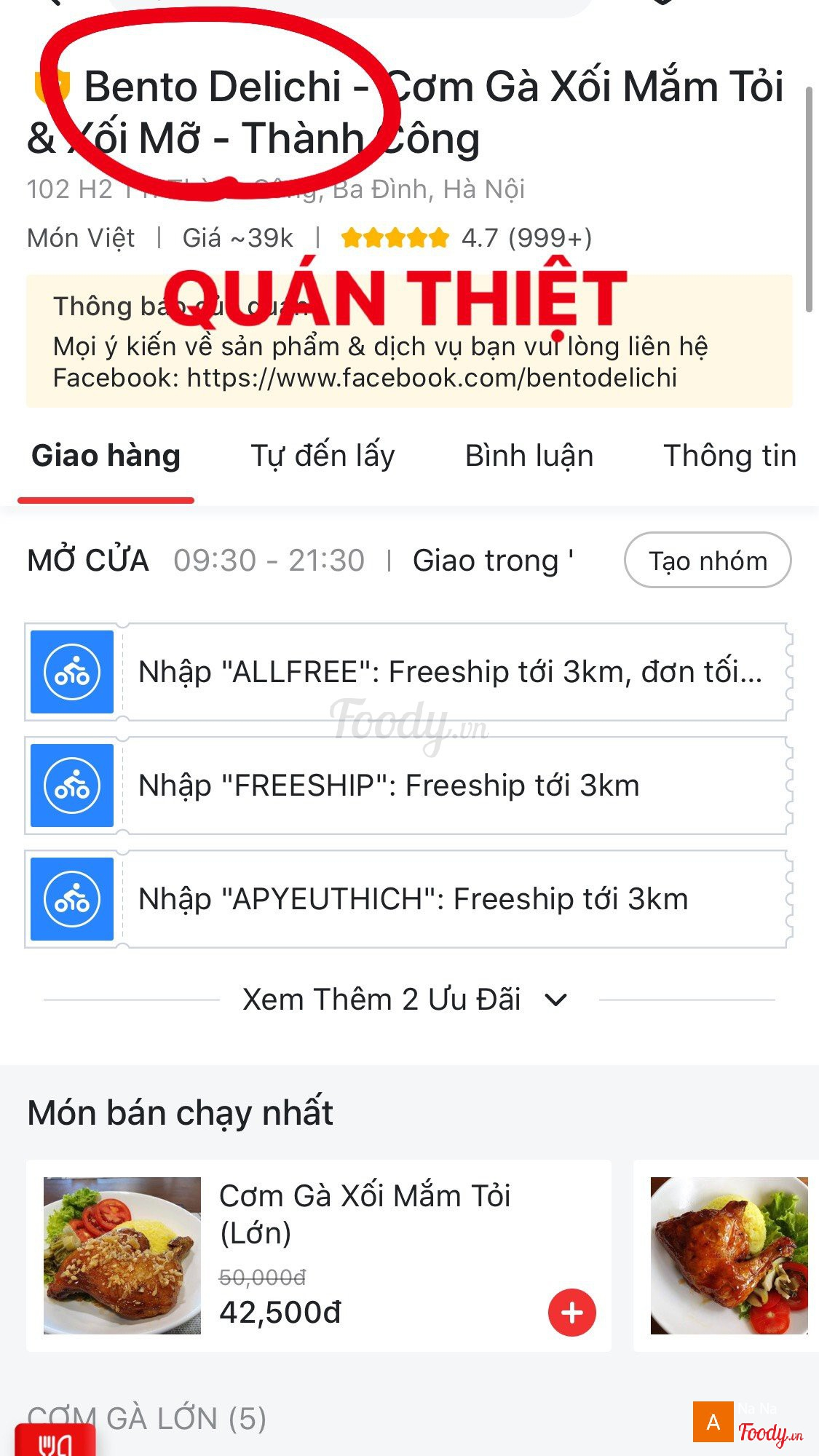Select the APYEUTHICH freeship coupon

tap(449, 899)
